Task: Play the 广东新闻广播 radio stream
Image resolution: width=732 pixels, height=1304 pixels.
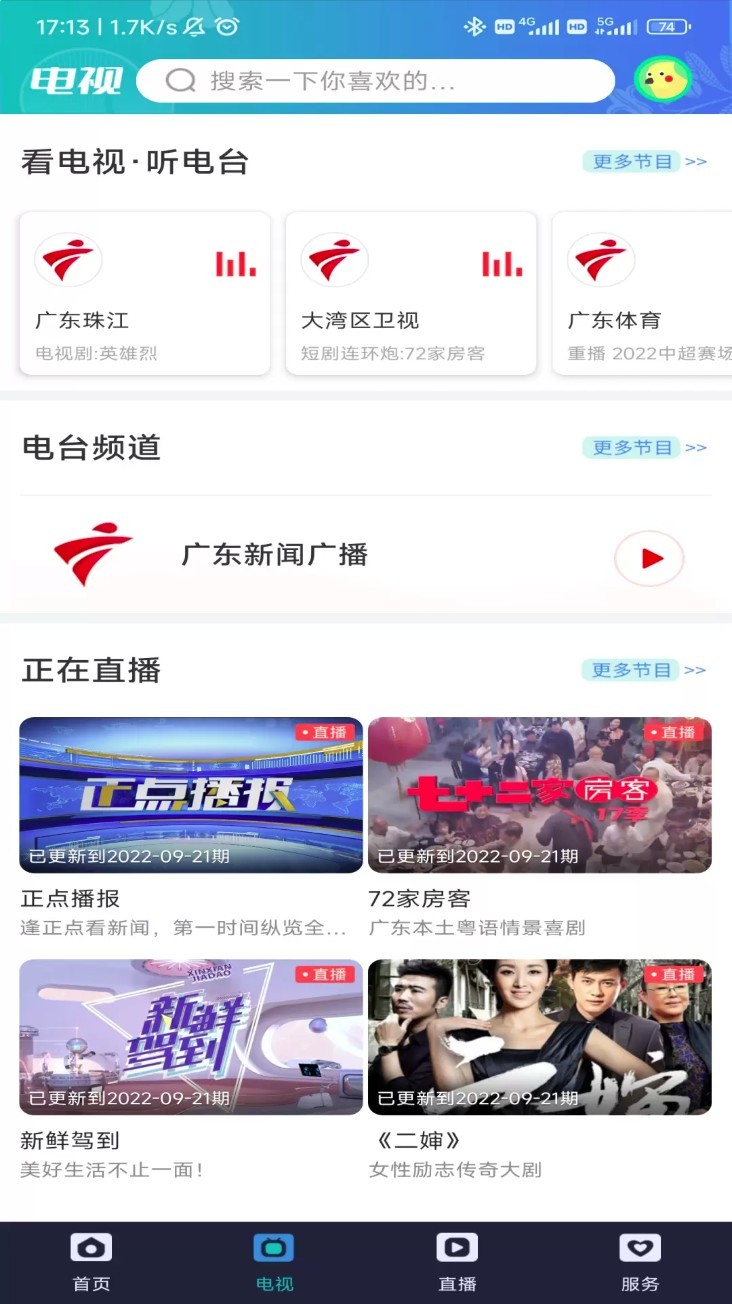Action: [x=648, y=558]
